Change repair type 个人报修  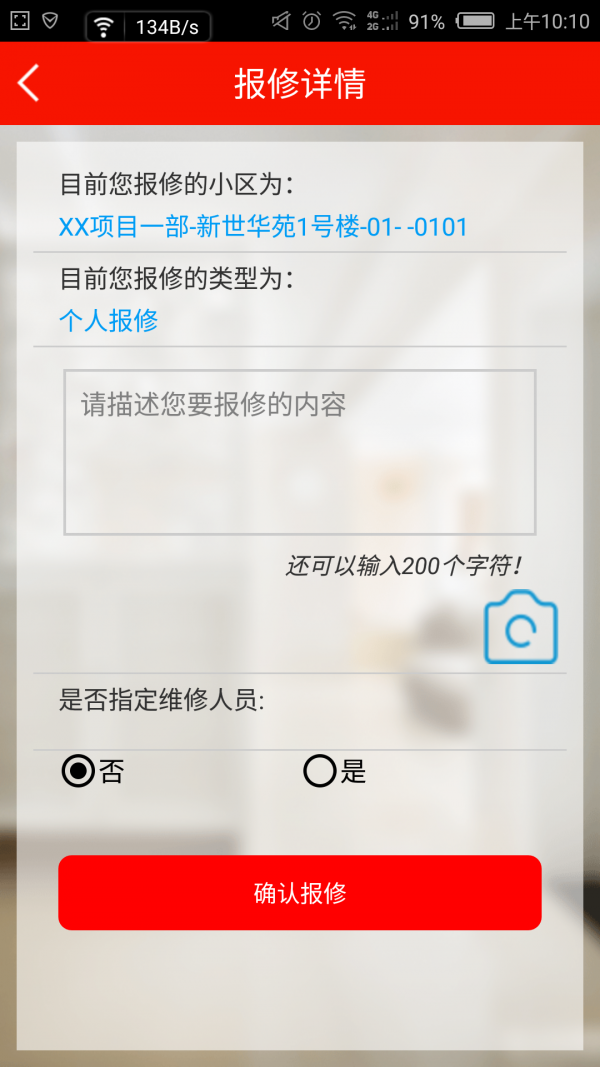[108, 320]
